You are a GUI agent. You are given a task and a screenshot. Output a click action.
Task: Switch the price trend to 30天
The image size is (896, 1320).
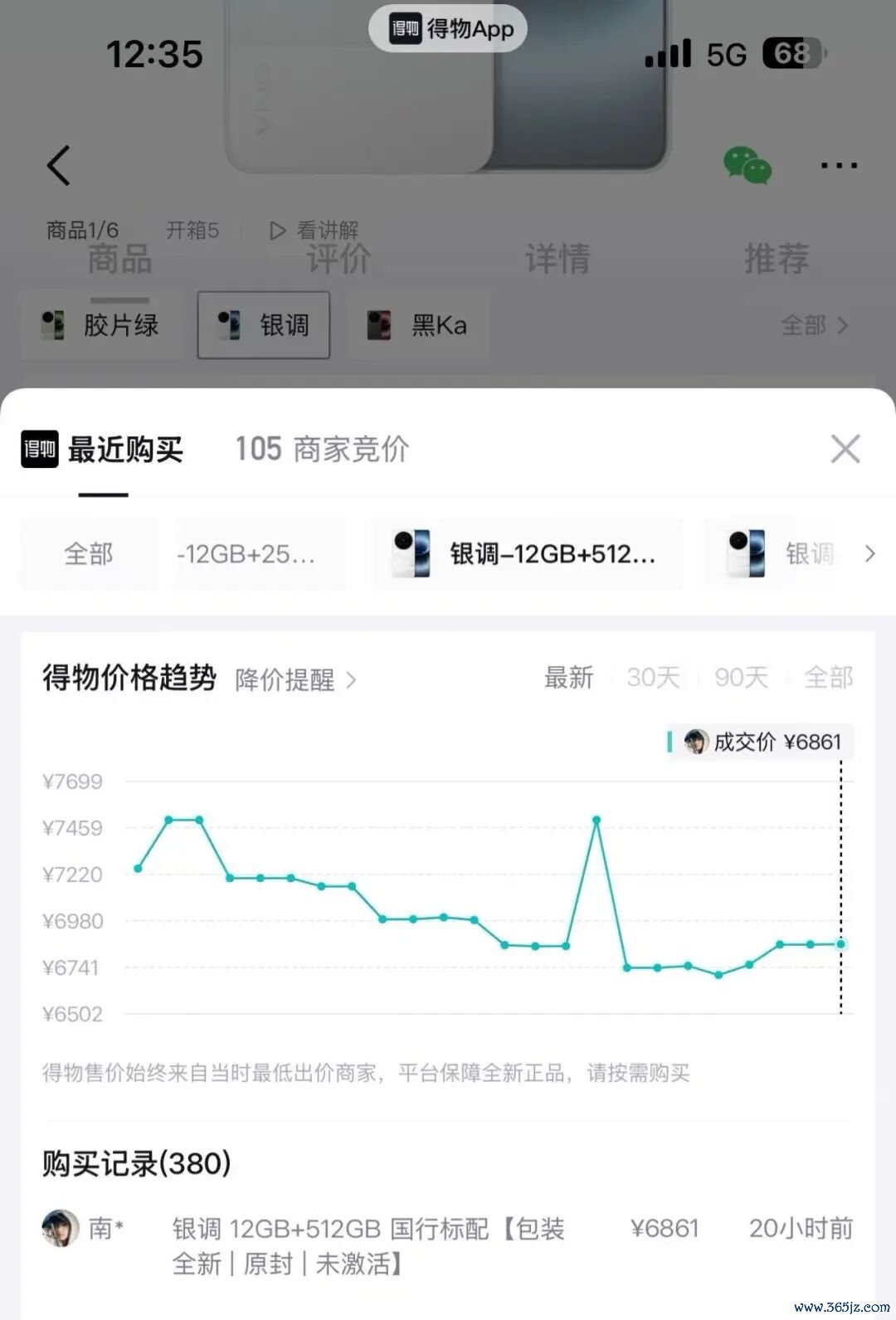pos(653,678)
